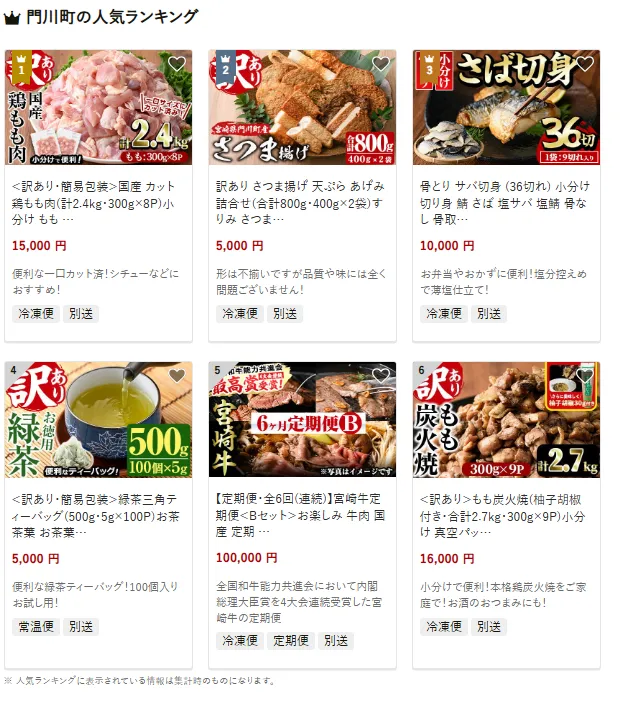631x703 pixels.
Task: Favorite the Miyazaki beef 6-month subscription
Action: [381, 376]
